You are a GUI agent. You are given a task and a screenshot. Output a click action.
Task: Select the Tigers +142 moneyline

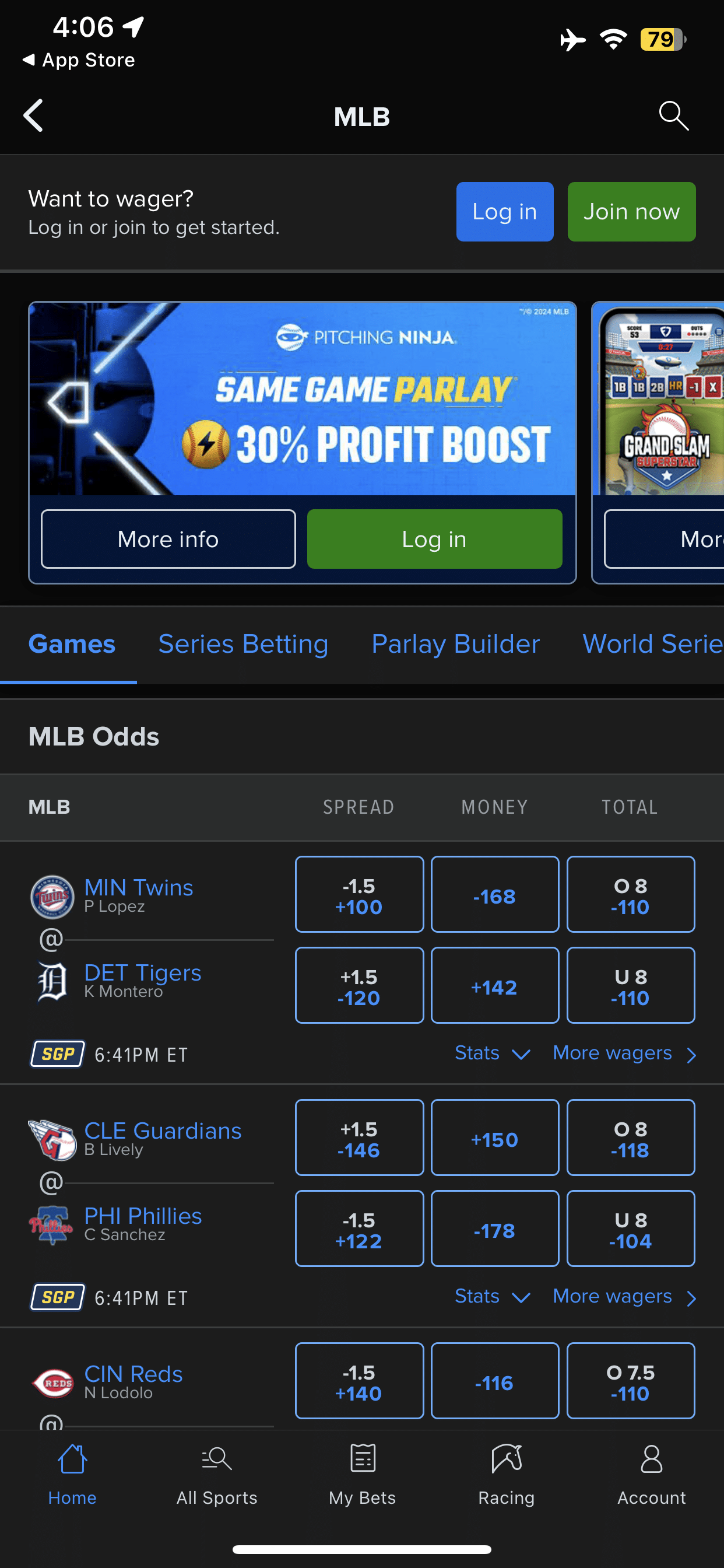tap(495, 985)
